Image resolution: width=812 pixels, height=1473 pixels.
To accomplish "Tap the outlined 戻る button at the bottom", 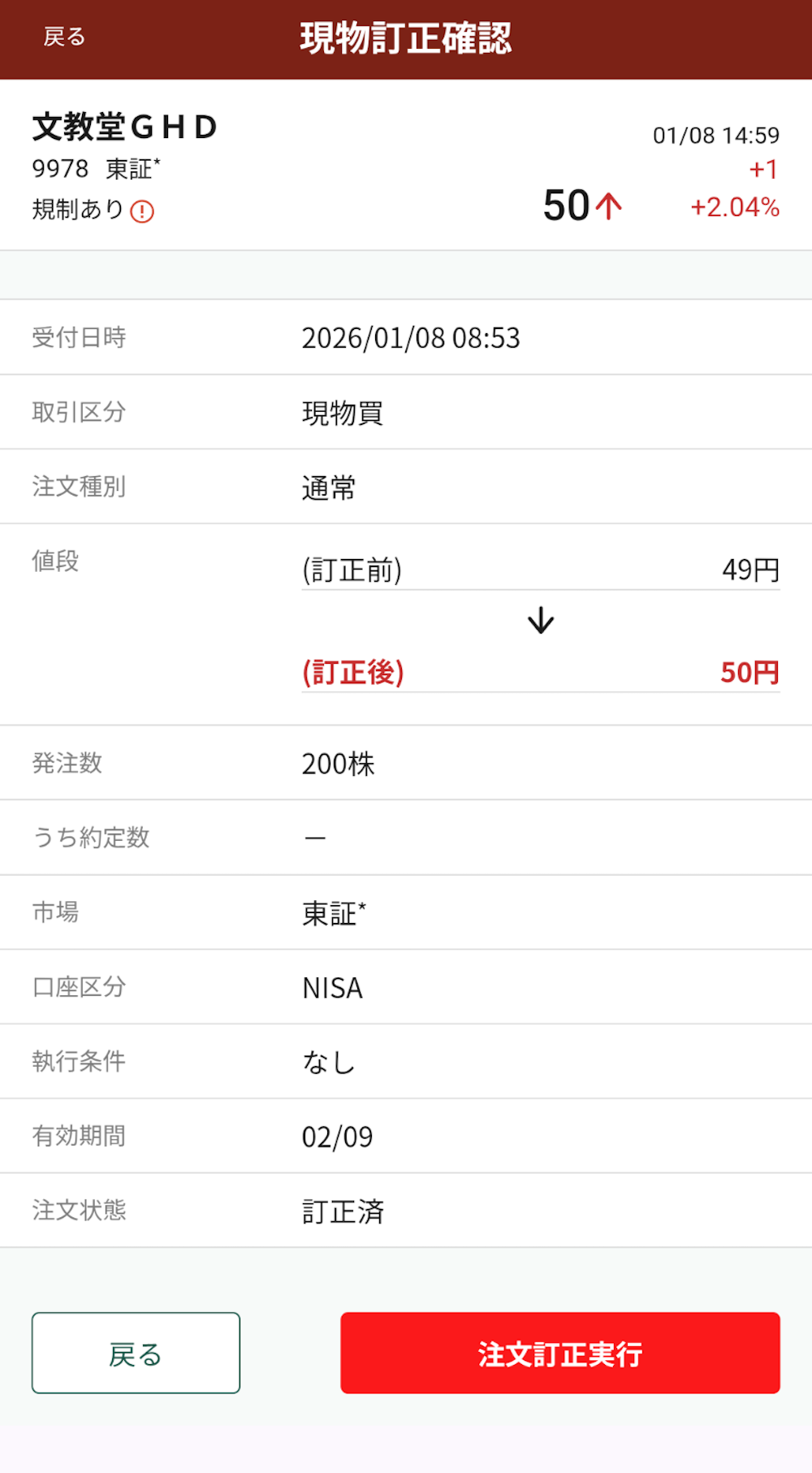I will [136, 1353].
